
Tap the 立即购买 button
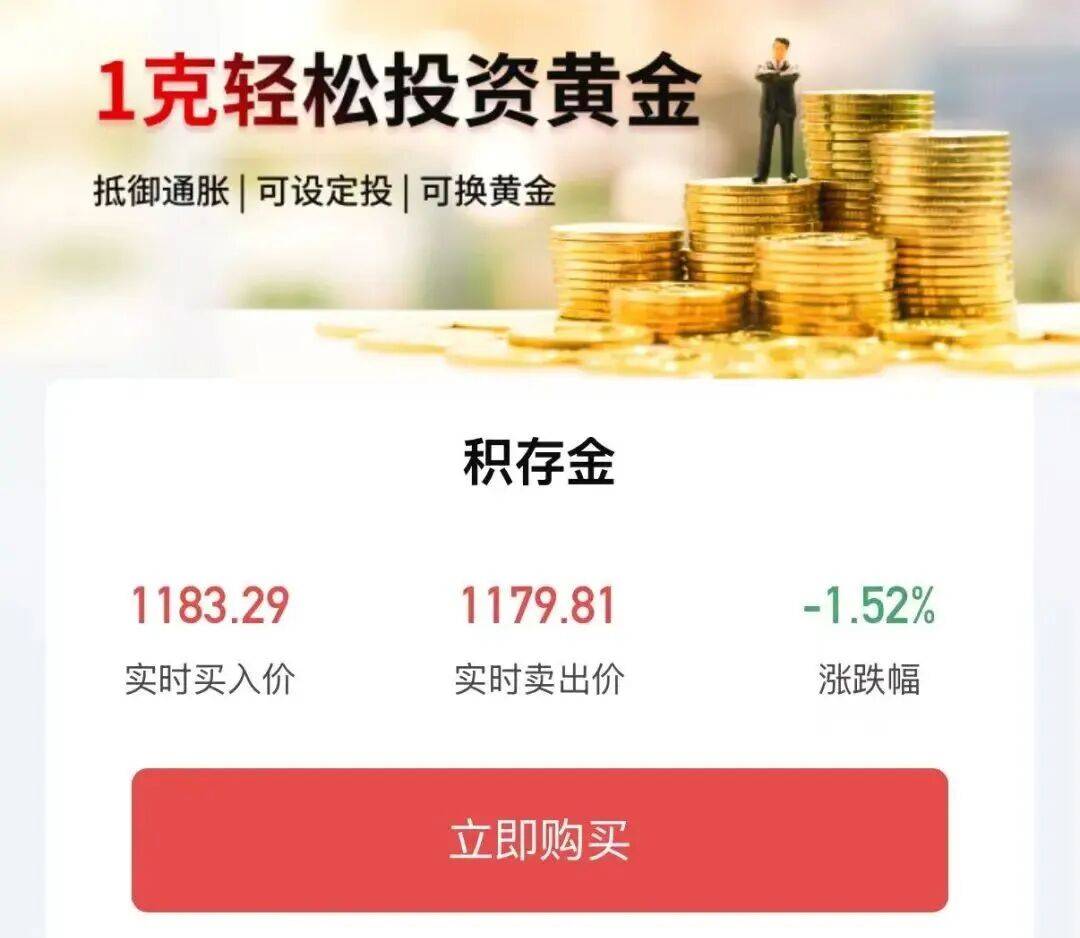(x=539, y=840)
